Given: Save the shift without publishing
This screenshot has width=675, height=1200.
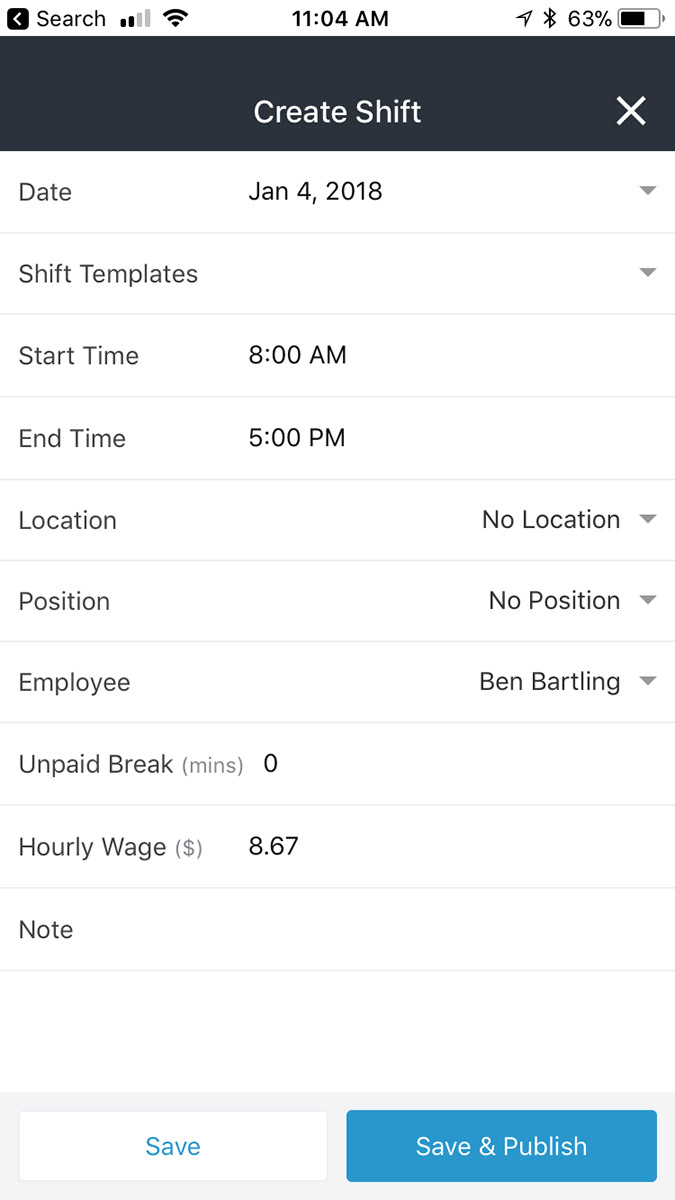Looking at the screenshot, I should 173,1146.
